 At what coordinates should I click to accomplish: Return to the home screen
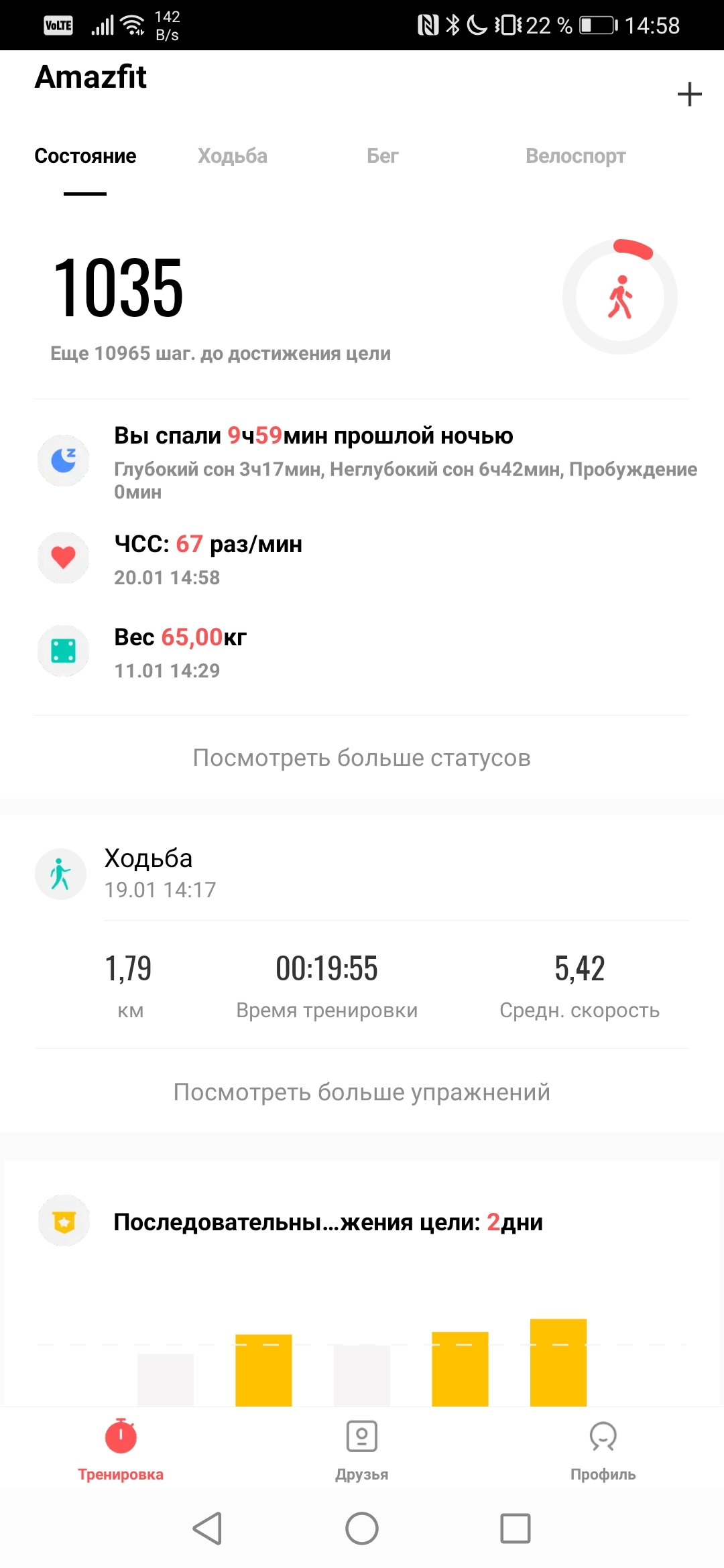[362, 1528]
